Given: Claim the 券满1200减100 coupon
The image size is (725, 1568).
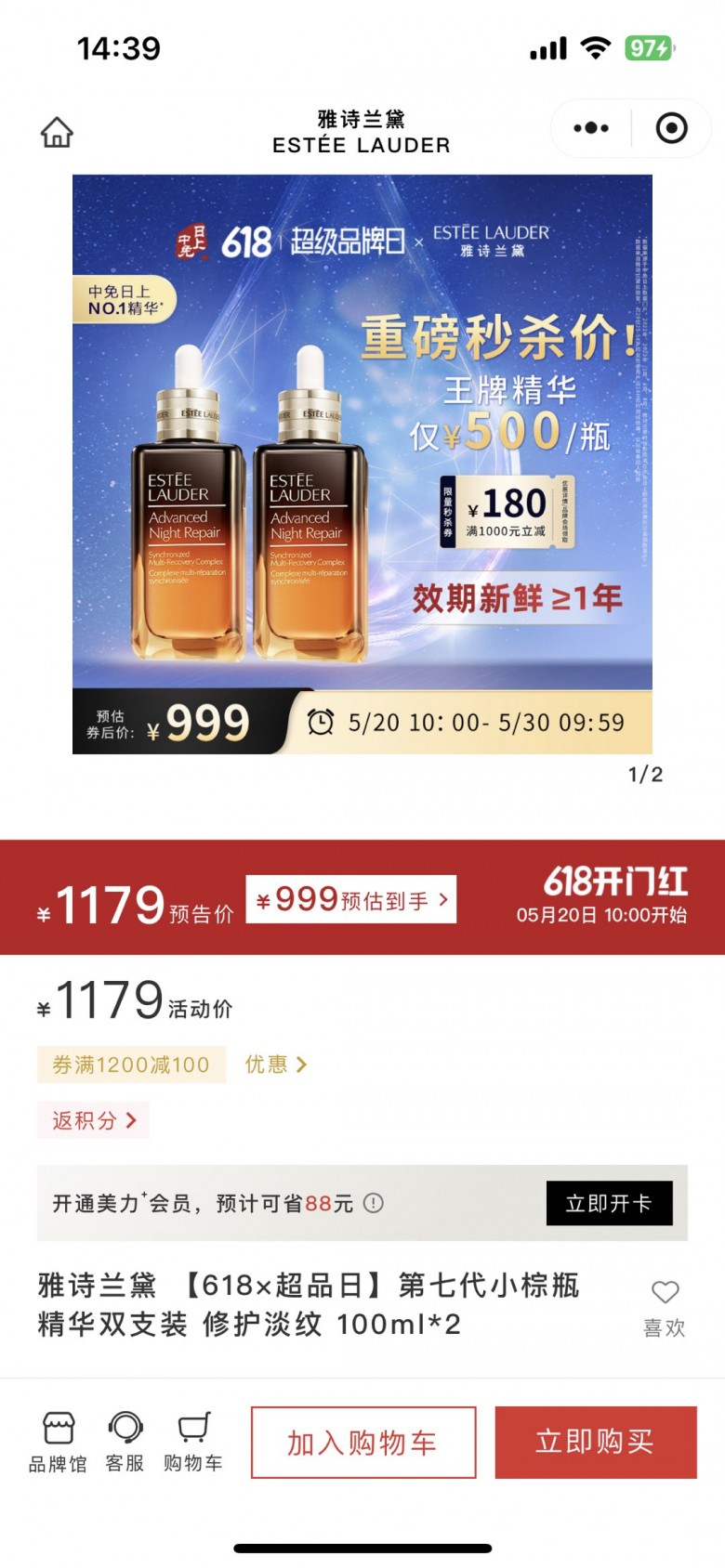Looking at the screenshot, I should click(x=131, y=1065).
